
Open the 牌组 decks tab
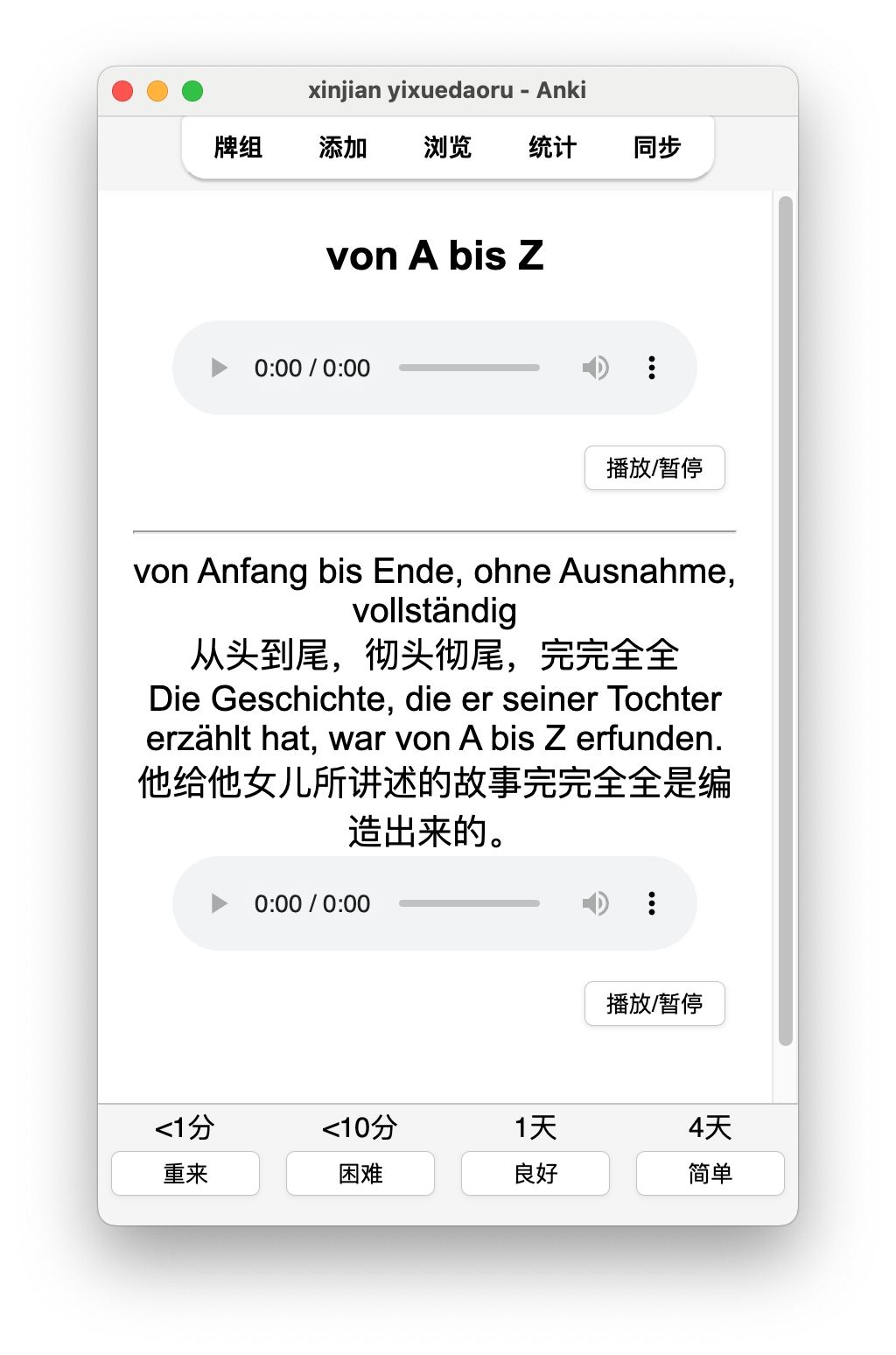coord(238,147)
